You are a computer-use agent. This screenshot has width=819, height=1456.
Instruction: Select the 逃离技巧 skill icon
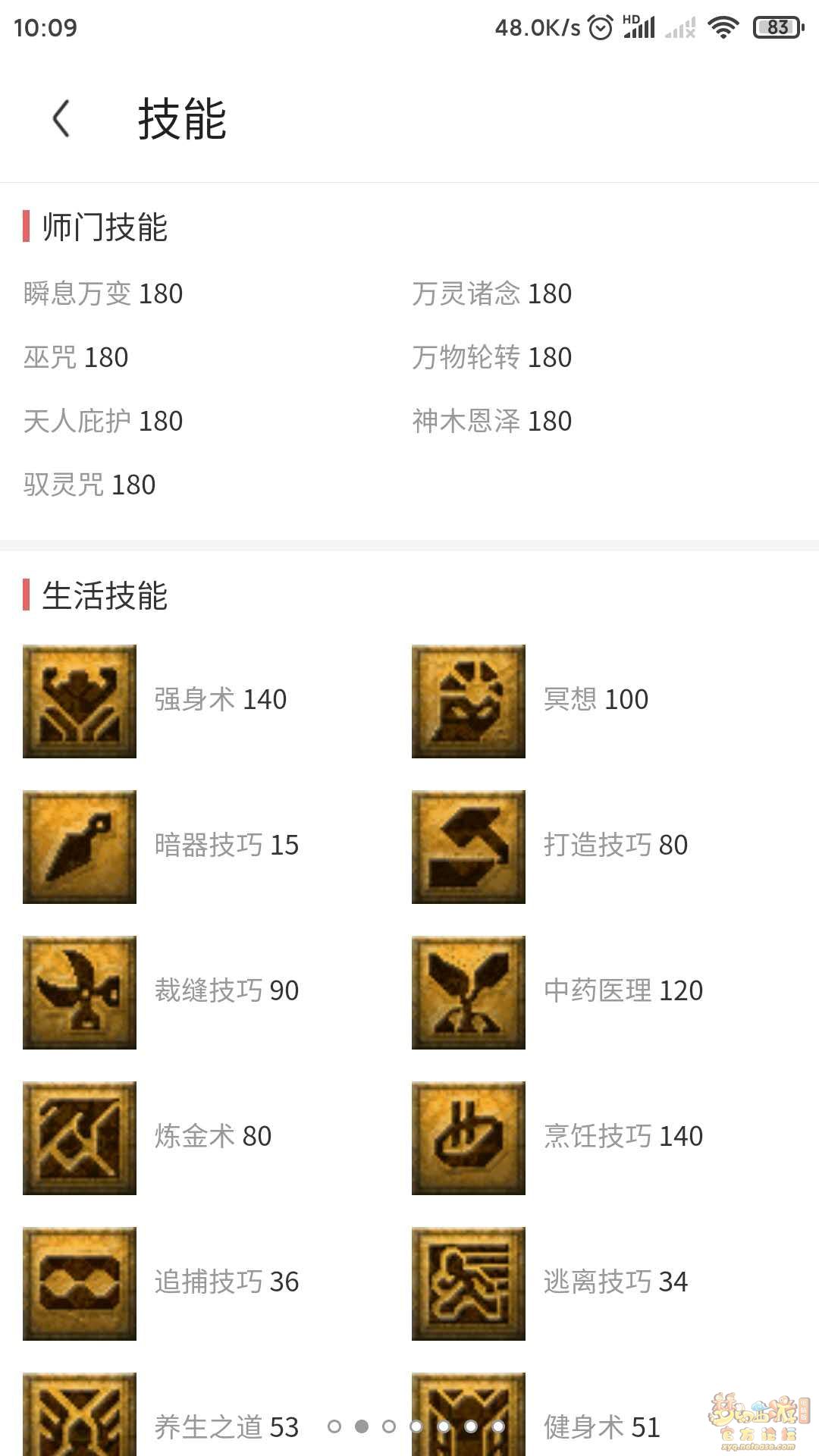pyautogui.click(x=469, y=1284)
